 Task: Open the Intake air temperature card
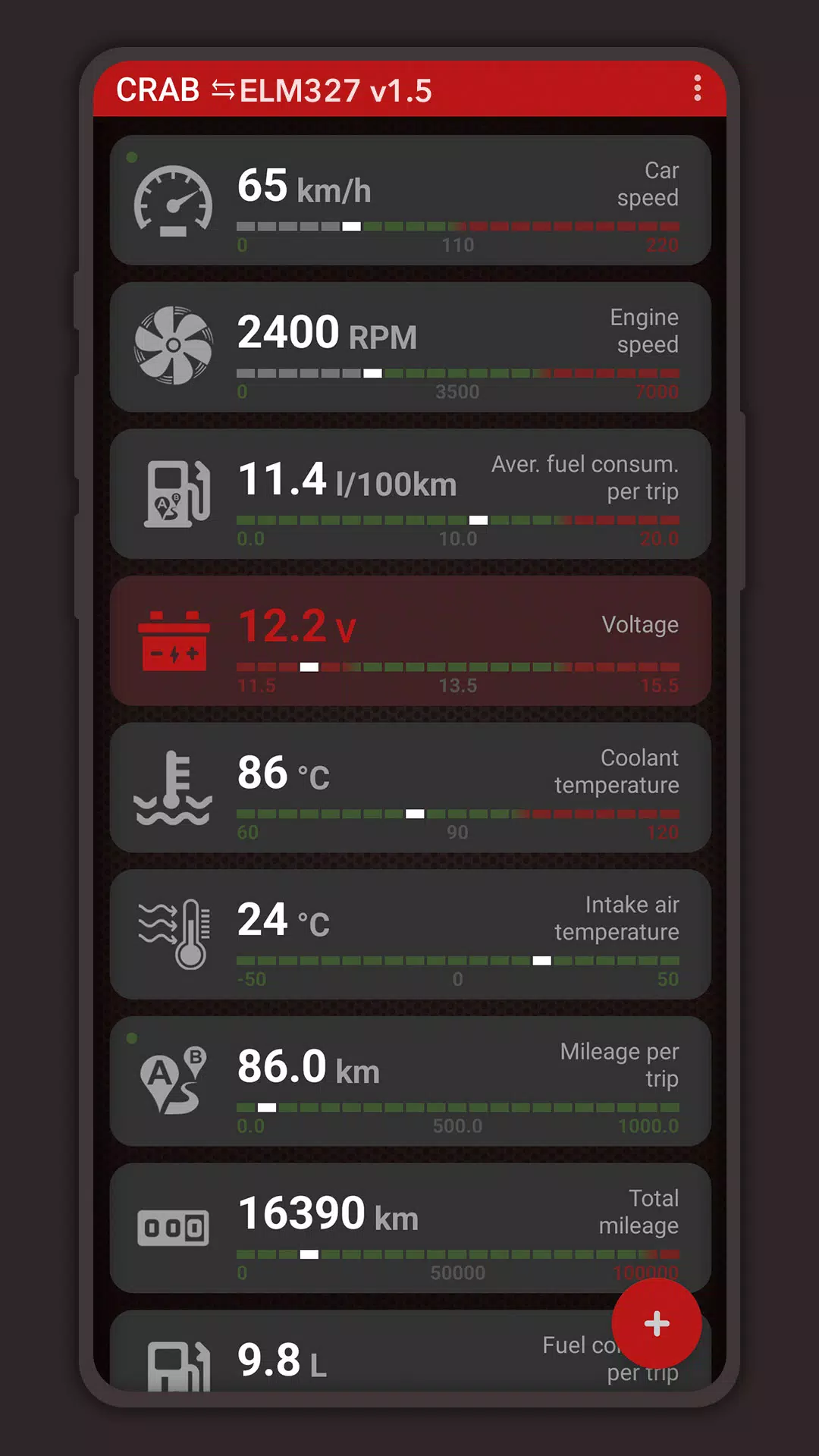[409, 934]
